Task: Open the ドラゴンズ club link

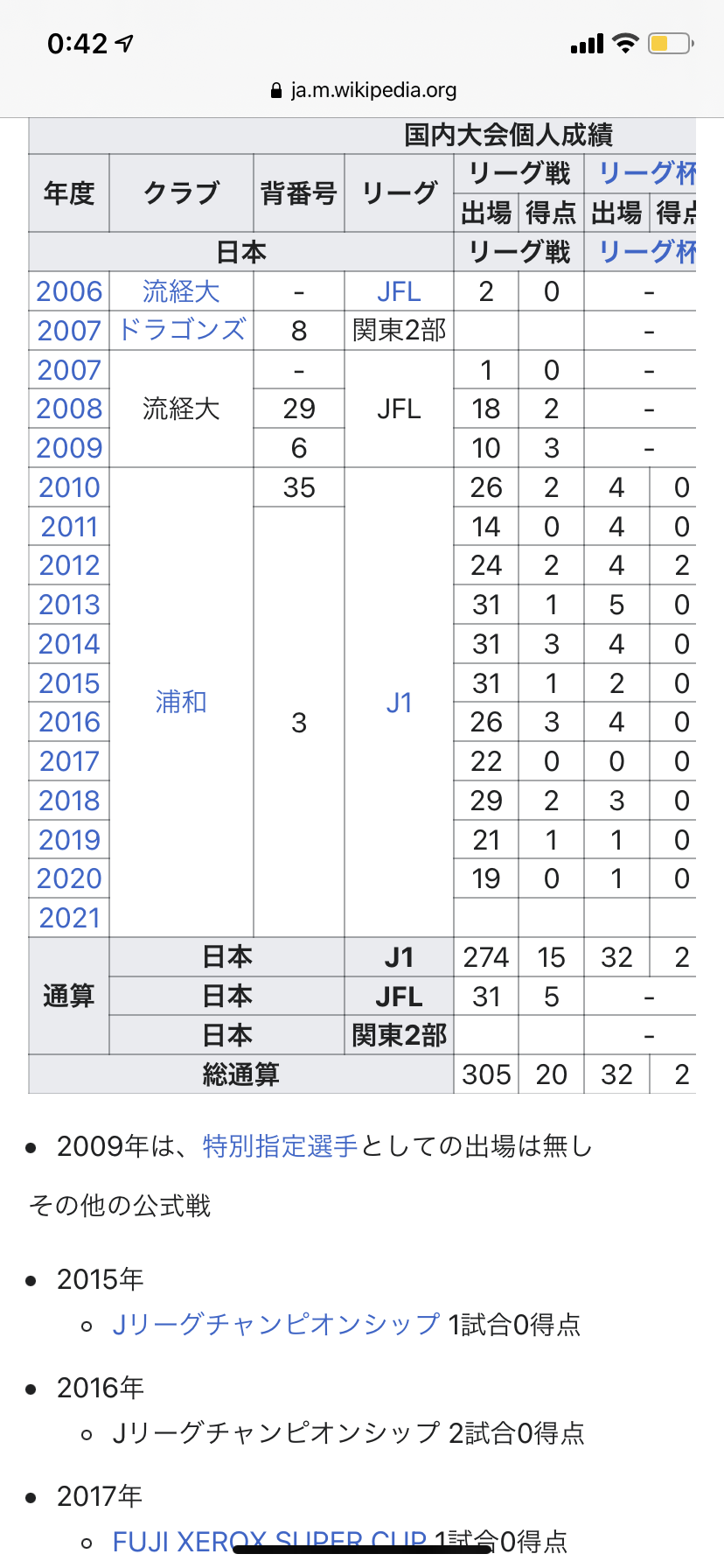Action: 181,331
